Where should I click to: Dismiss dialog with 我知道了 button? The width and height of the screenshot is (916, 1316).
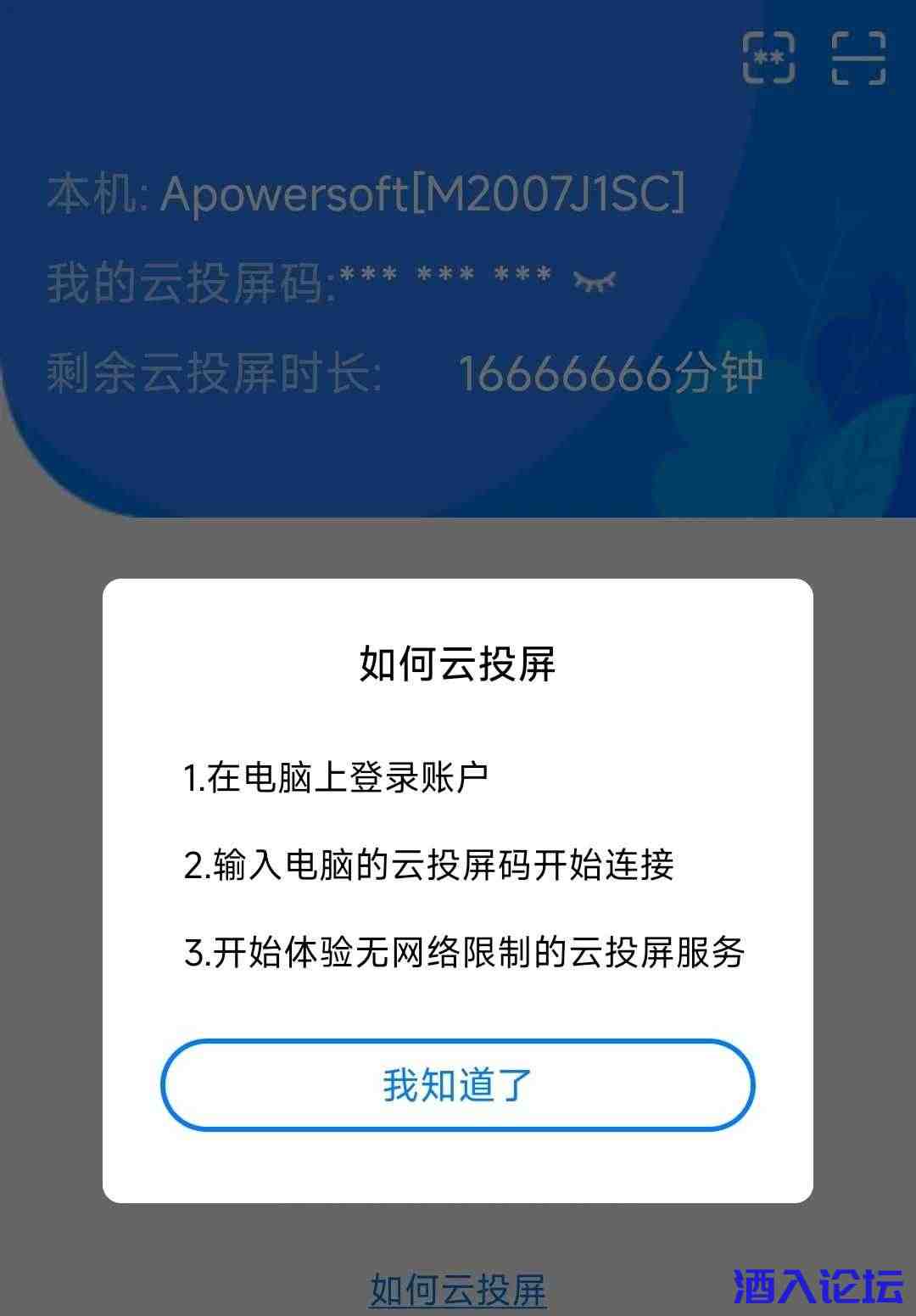(457, 1085)
